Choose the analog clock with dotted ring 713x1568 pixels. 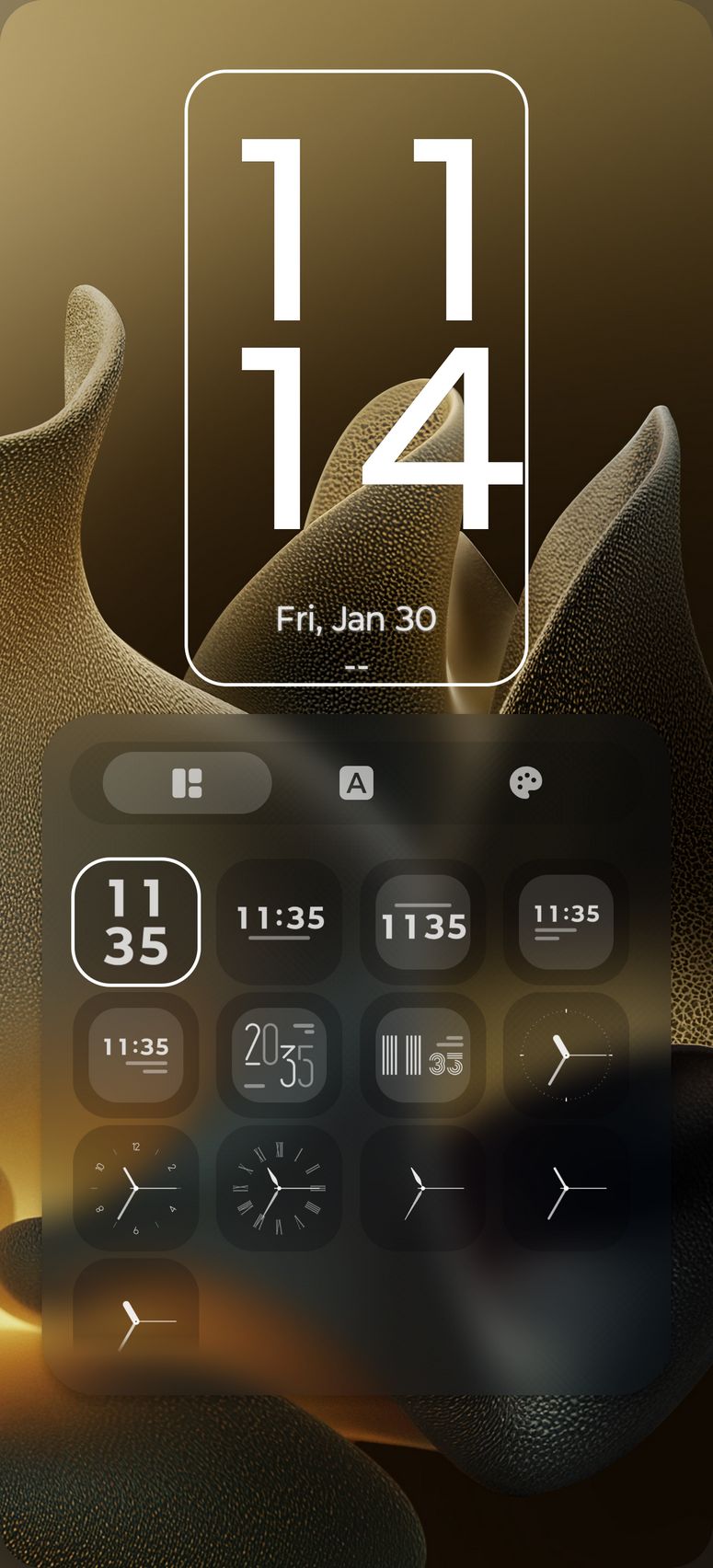[x=566, y=1055]
